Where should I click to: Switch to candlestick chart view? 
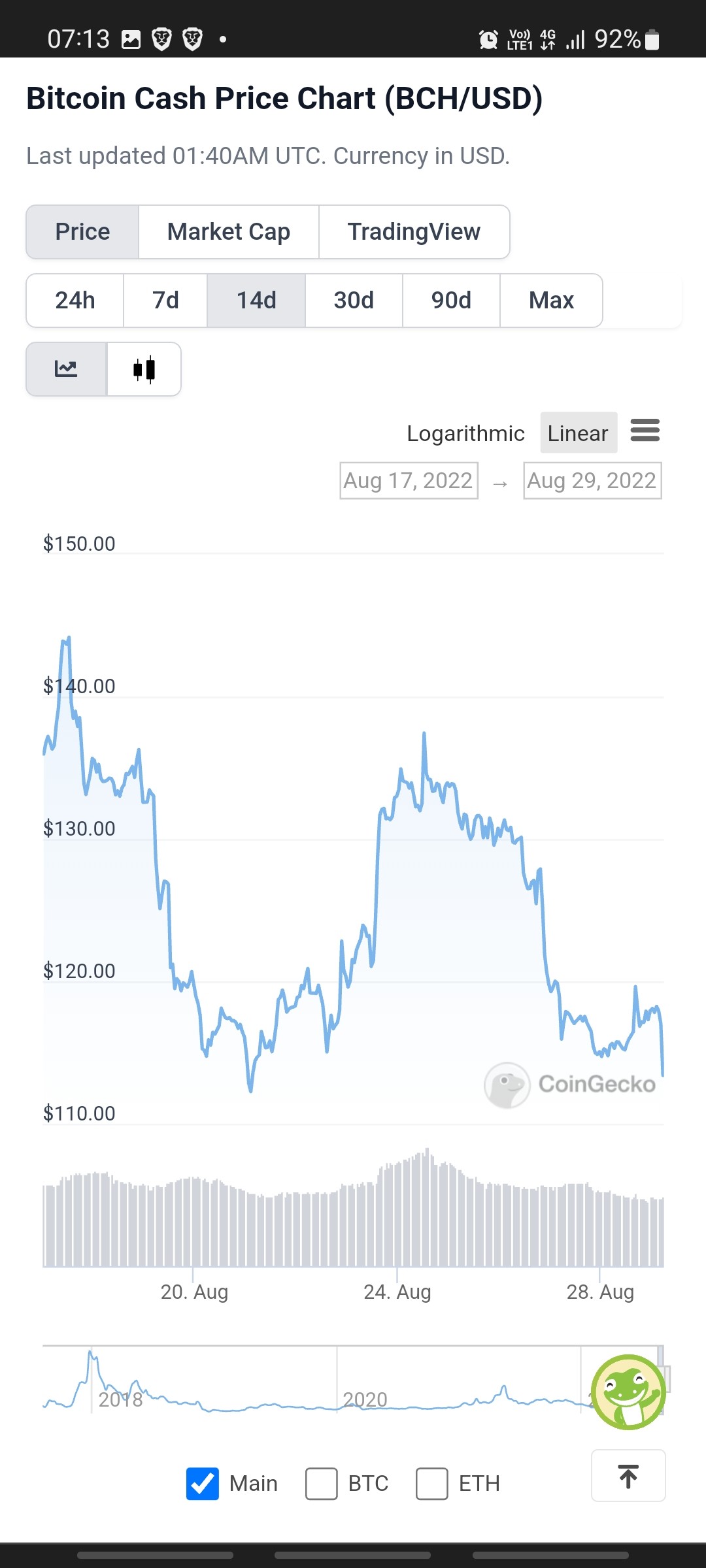click(x=144, y=369)
